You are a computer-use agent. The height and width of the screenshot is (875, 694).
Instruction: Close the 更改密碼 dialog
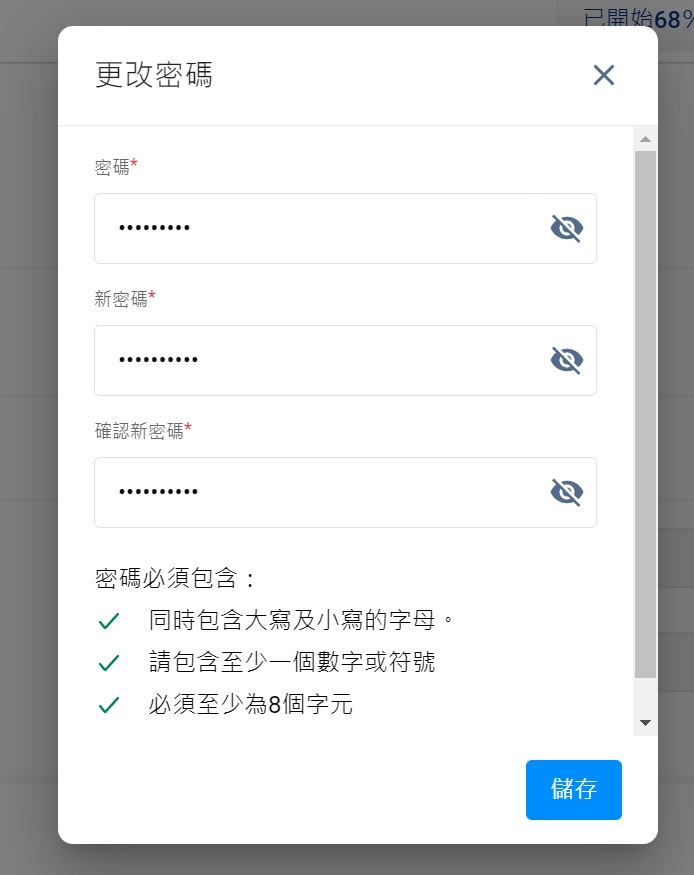(603, 75)
